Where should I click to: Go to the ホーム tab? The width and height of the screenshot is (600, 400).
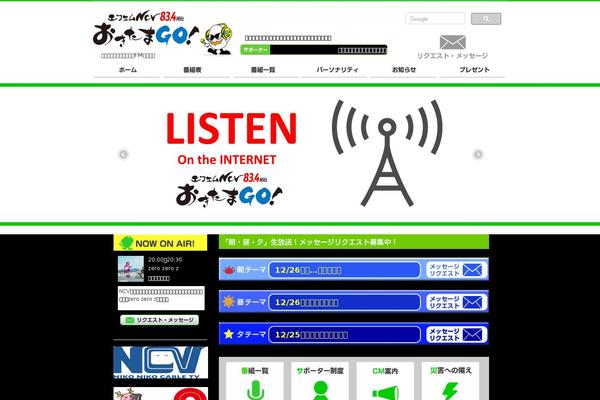(128, 70)
